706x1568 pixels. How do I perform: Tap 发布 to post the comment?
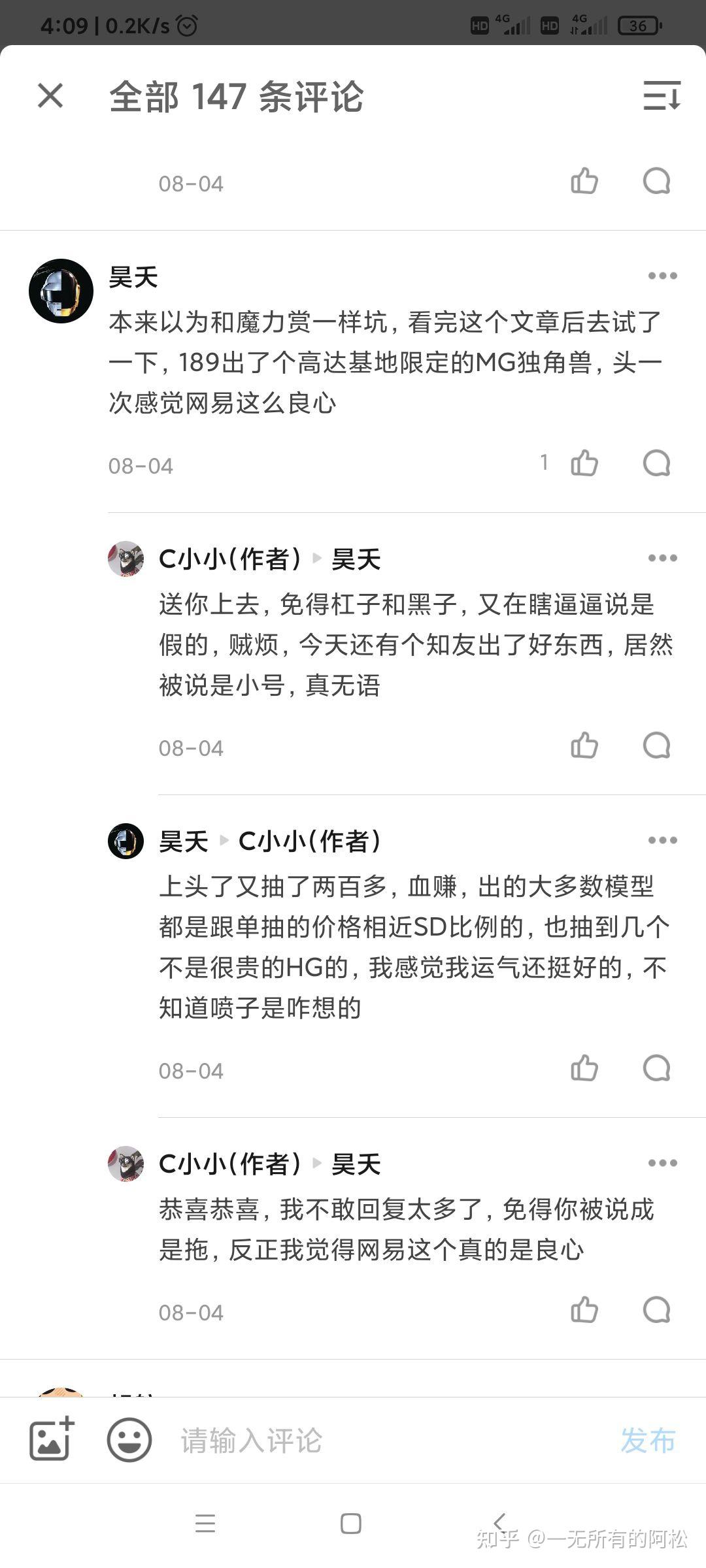647,1441
